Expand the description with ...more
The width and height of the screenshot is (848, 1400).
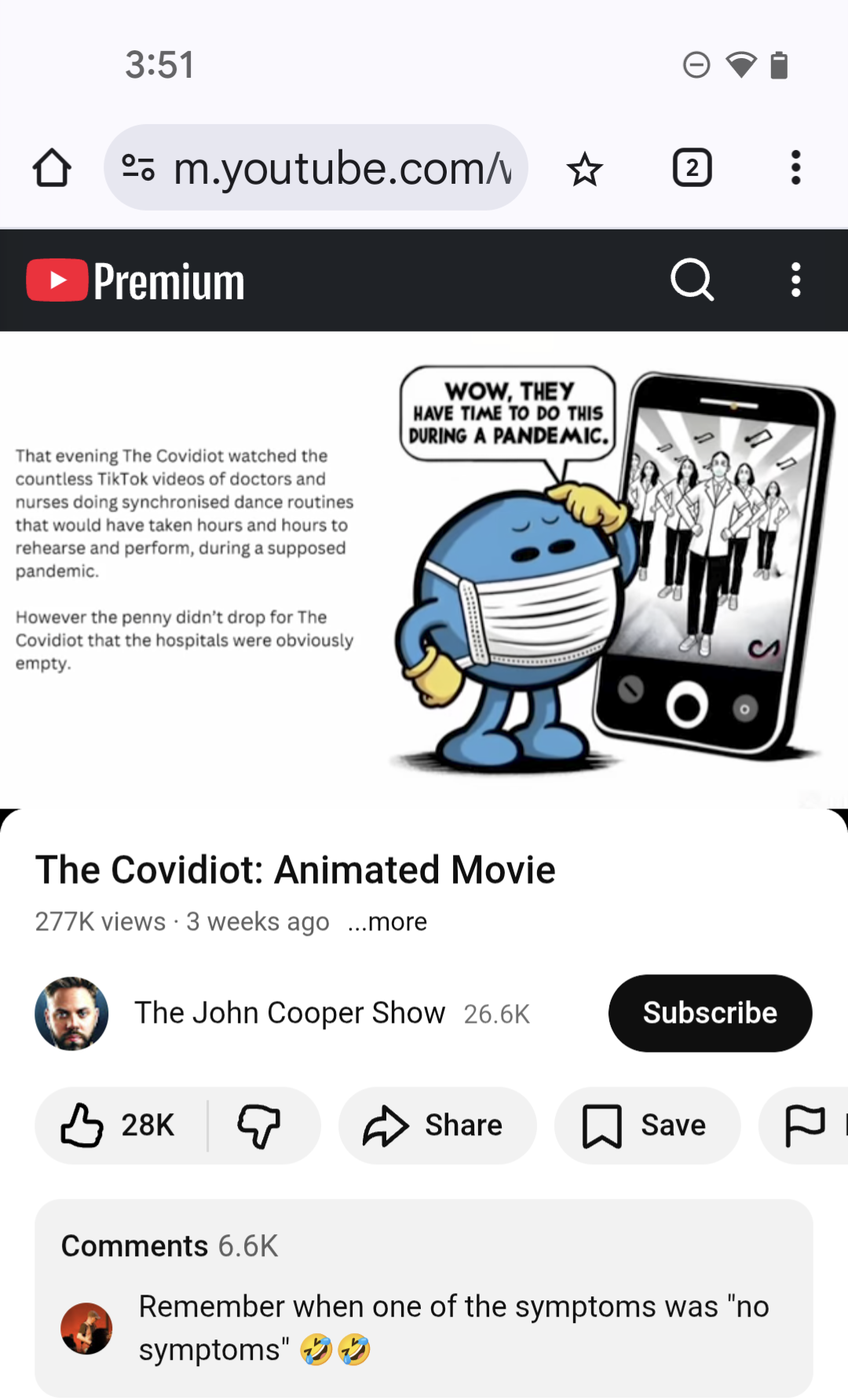(388, 922)
